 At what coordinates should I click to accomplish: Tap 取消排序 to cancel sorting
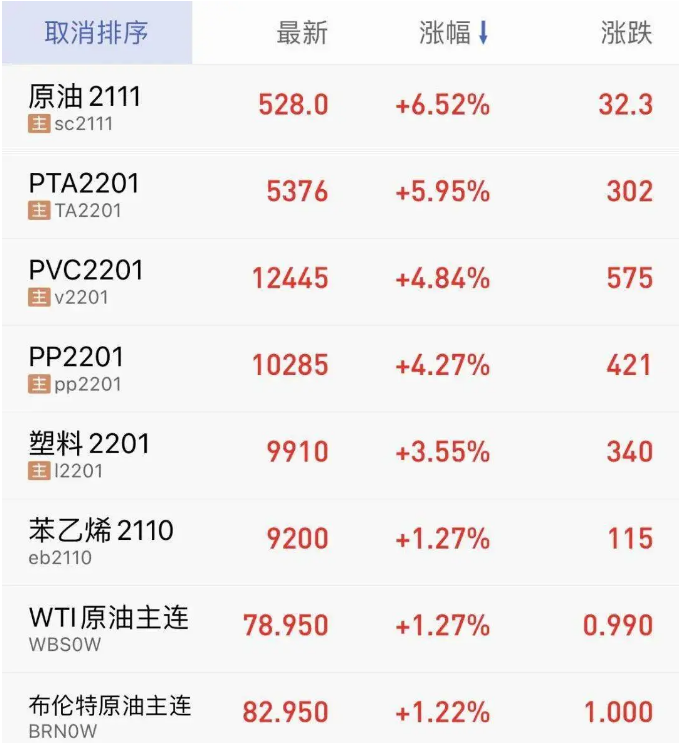click(x=97, y=33)
